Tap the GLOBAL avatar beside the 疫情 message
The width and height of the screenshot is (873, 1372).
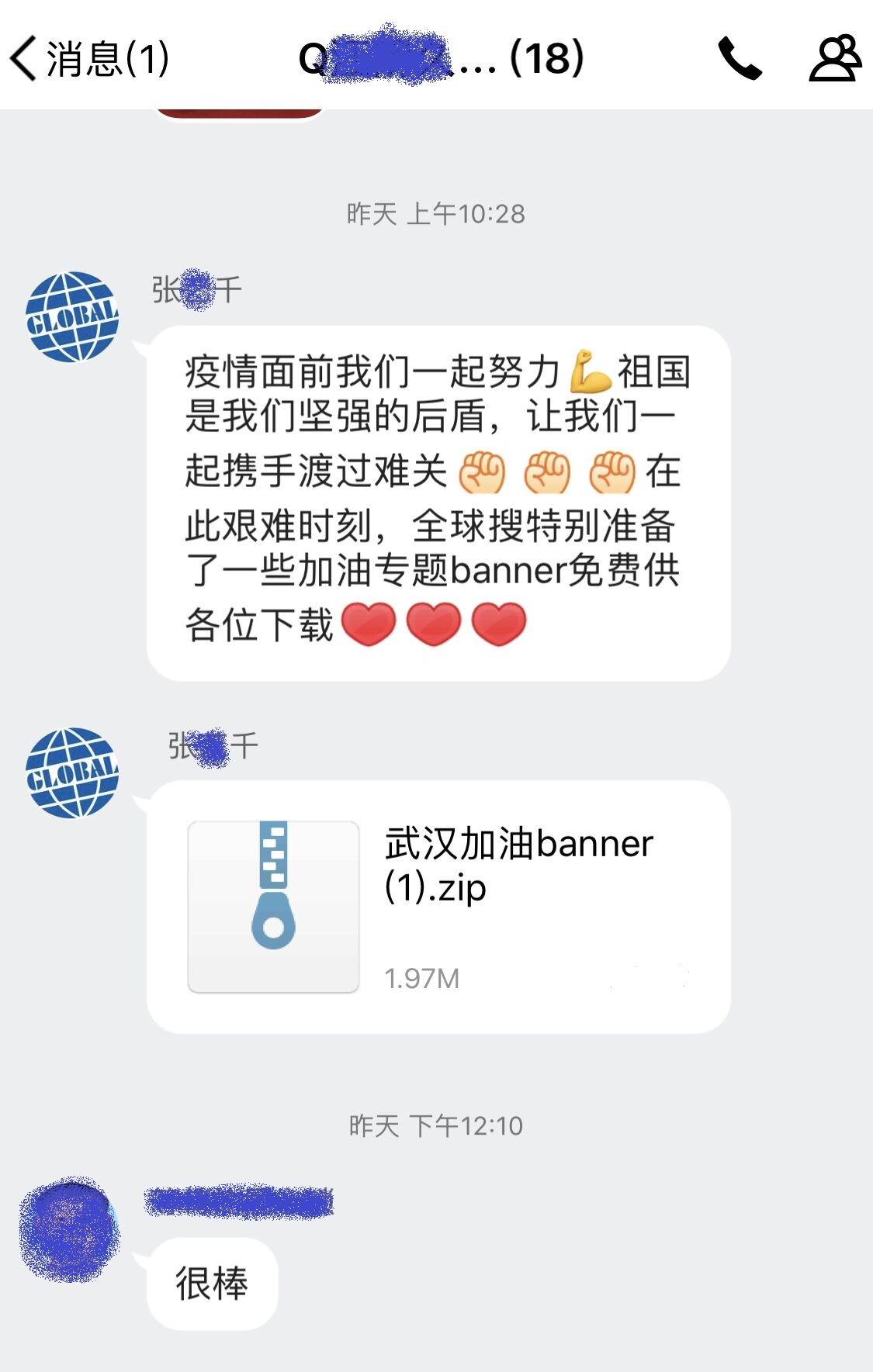click(x=72, y=316)
